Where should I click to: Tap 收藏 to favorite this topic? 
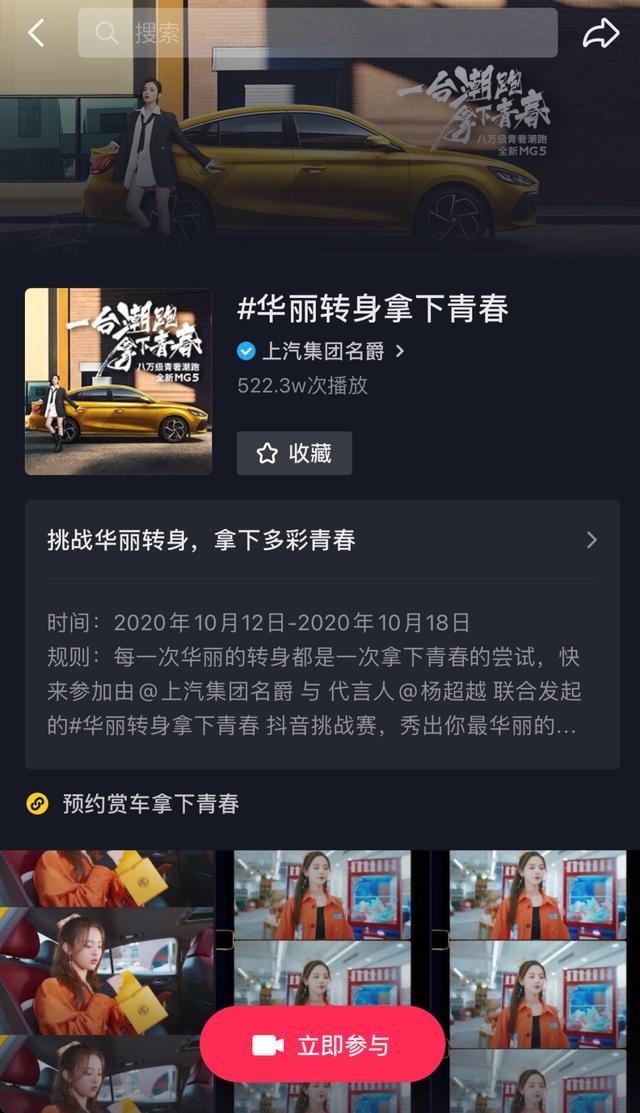(294, 453)
